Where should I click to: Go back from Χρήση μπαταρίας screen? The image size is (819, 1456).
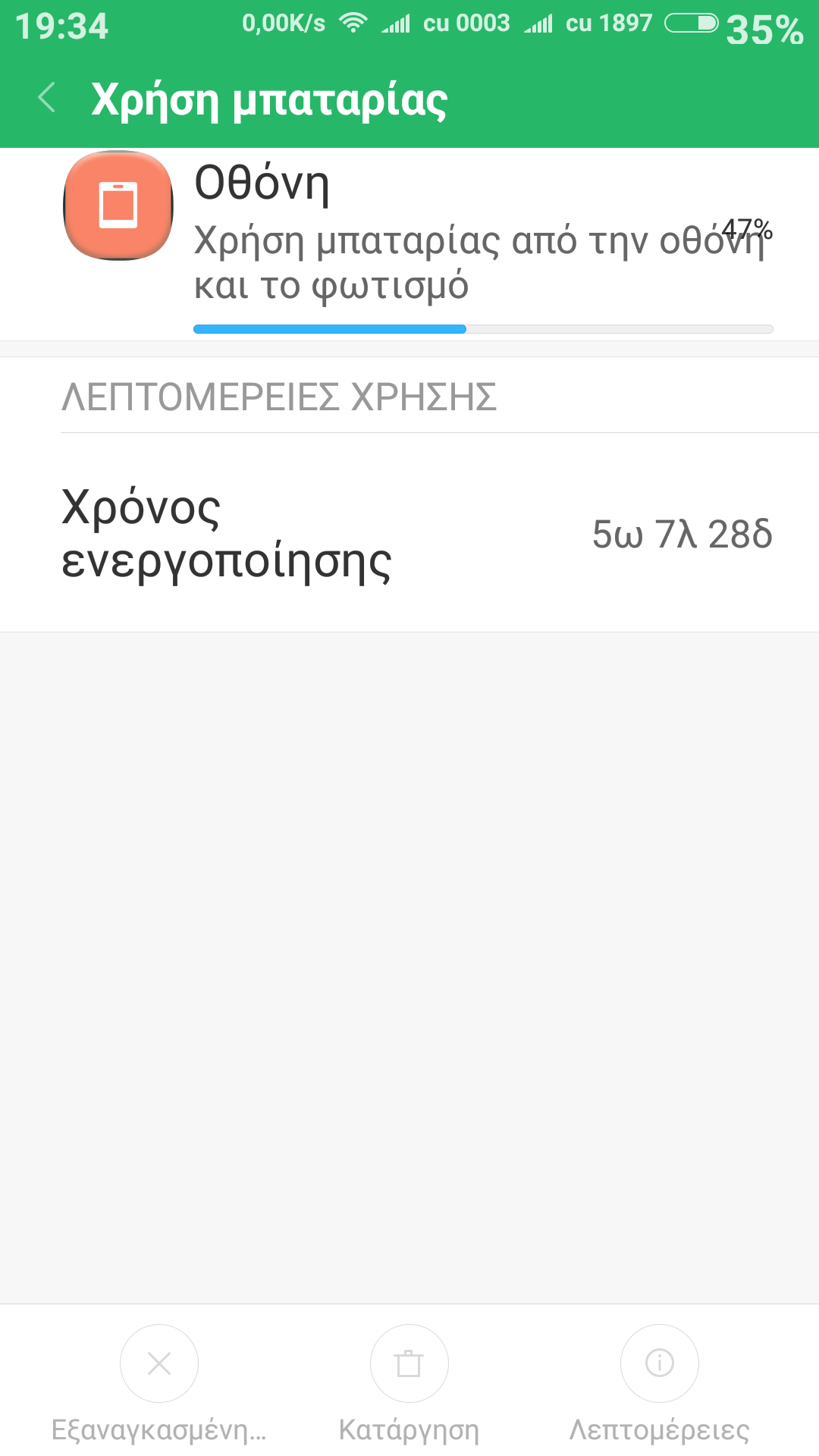[47, 99]
